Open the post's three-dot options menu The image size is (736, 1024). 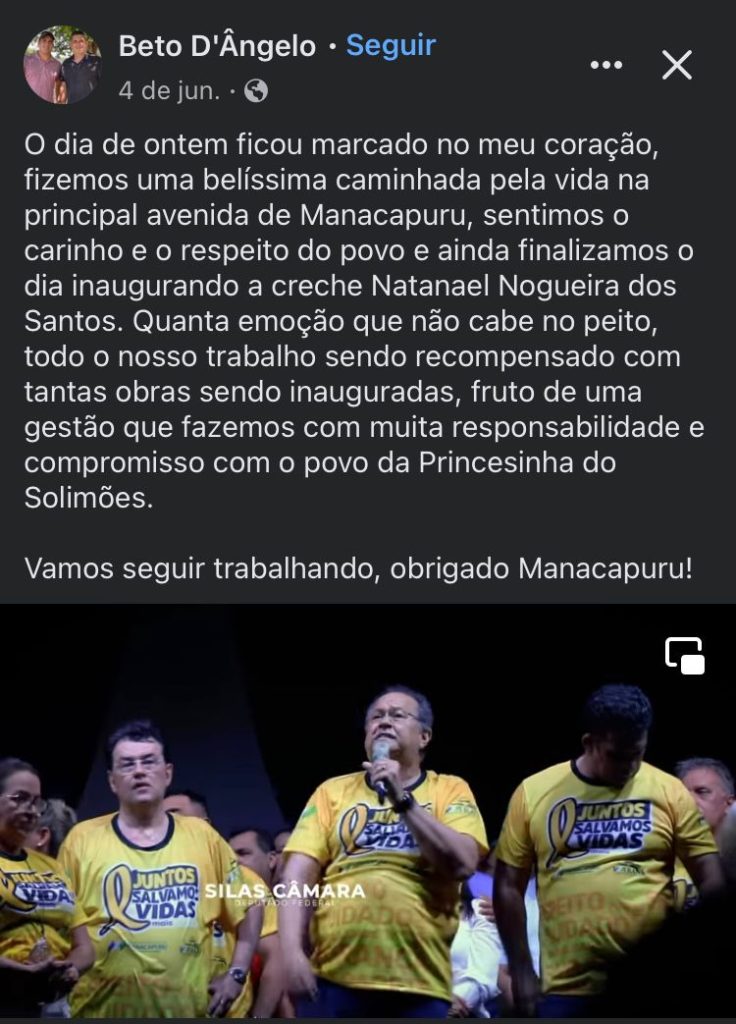click(x=606, y=66)
